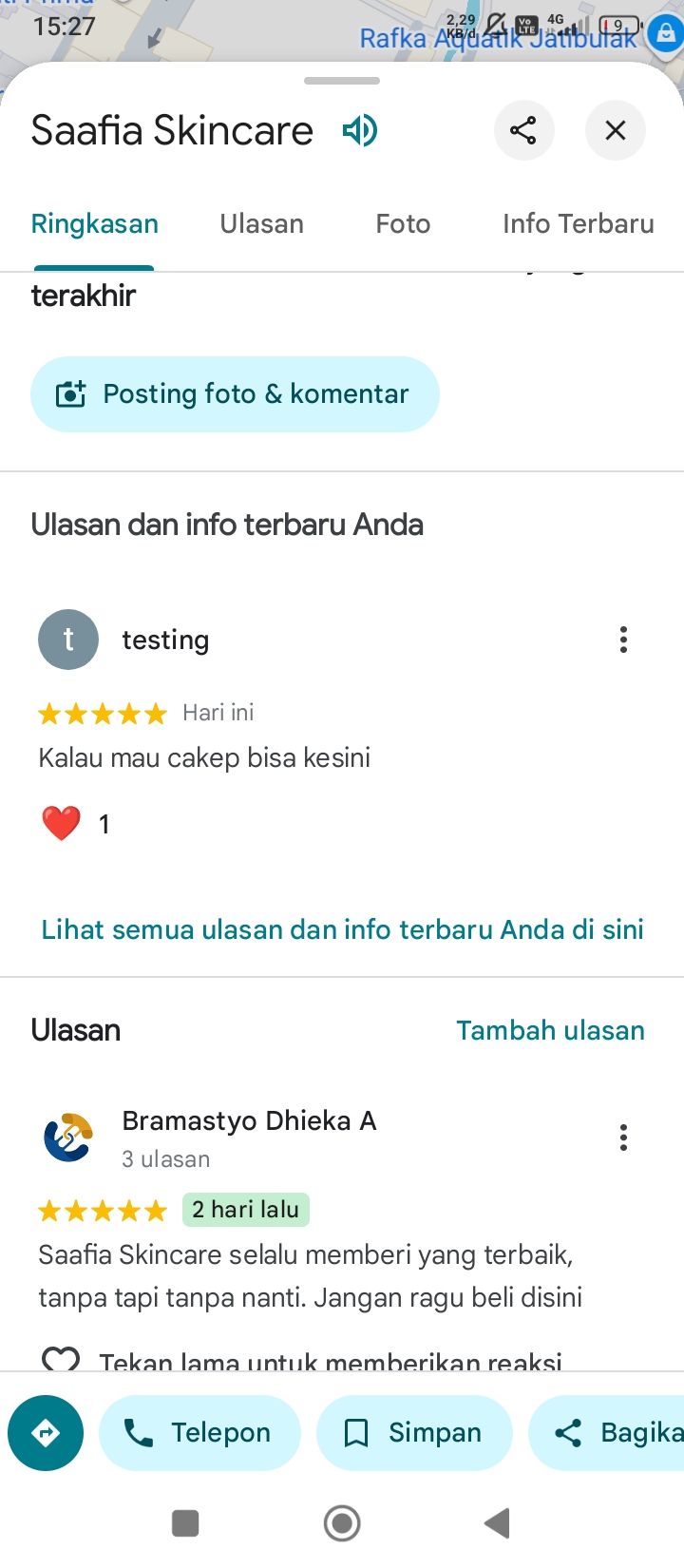This screenshot has width=684, height=1568.
Task: Go back using the system back button
Action: click(x=497, y=1523)
